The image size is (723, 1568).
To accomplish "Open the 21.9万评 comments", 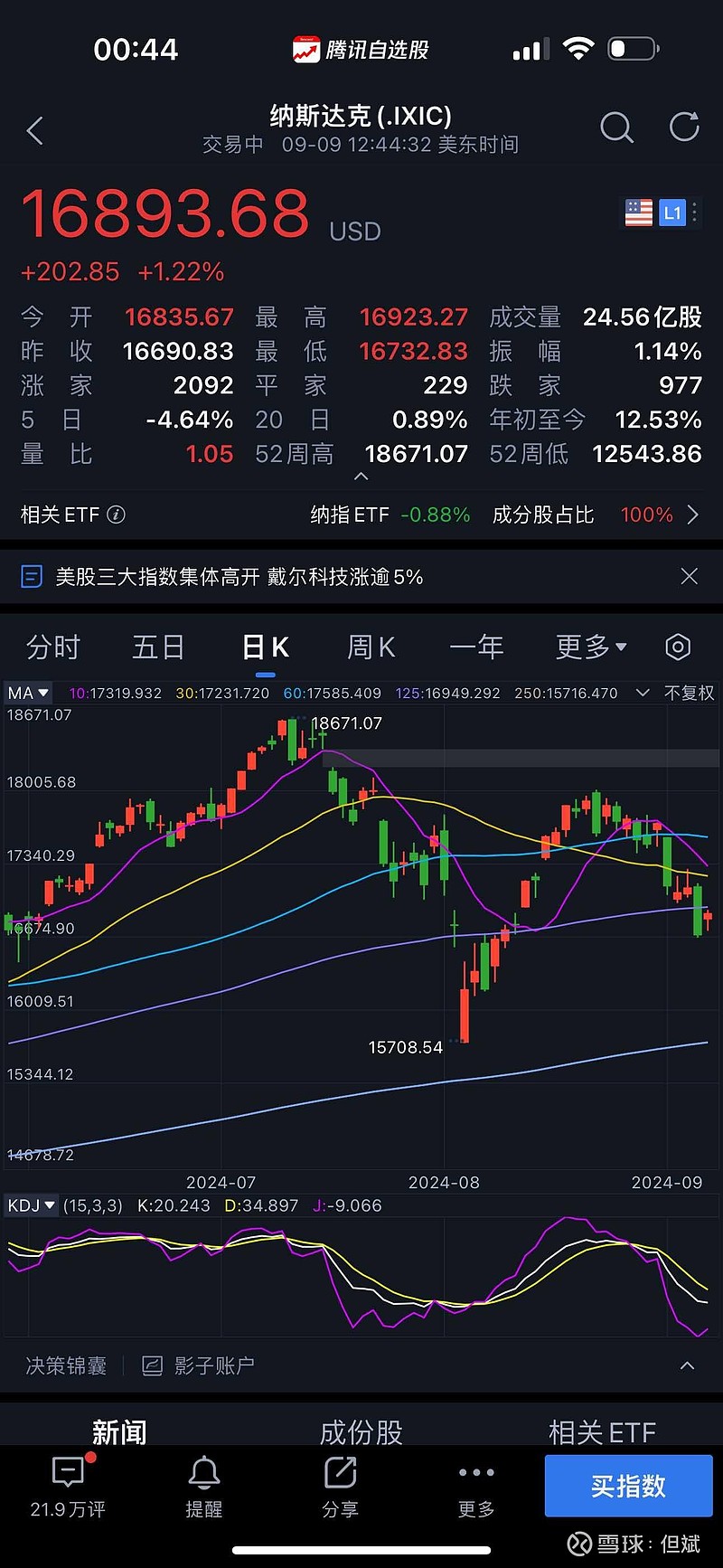I will click(68, 1488).
